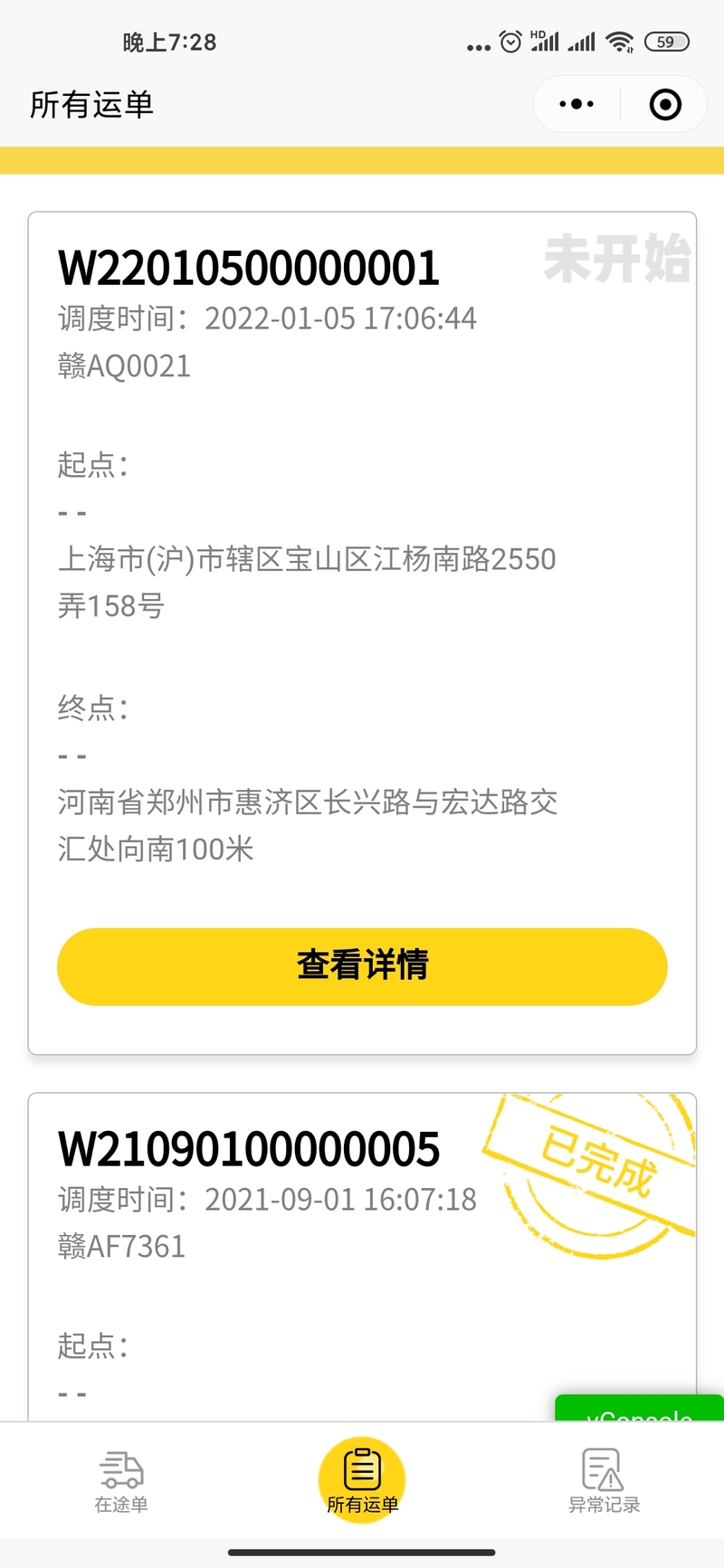The image size is (724, 1568).
Task: Switch to the 在途单 tab
Action: 121,1481
